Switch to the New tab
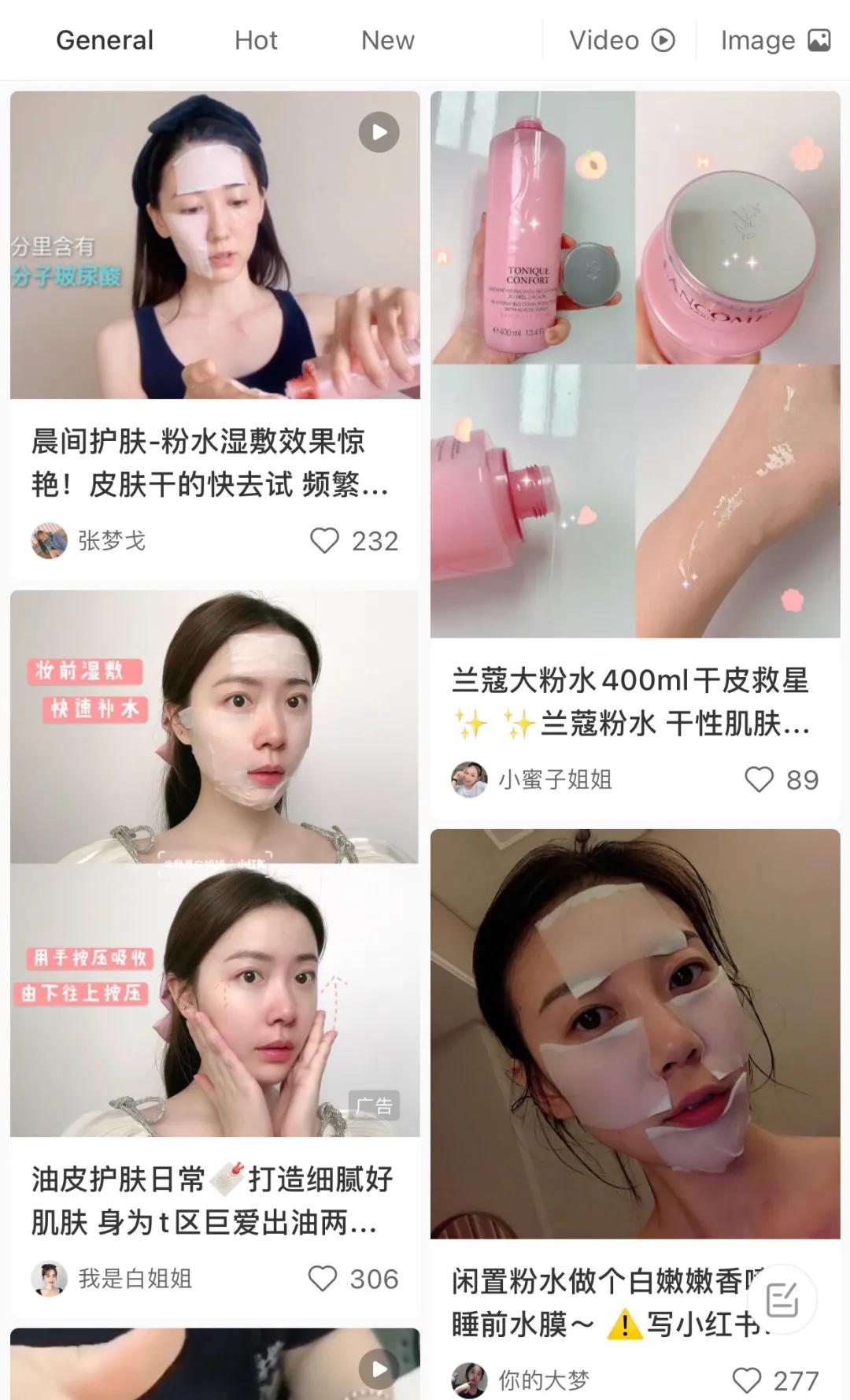The height and width of the screenshot is (1400, 850). (387, 40)
